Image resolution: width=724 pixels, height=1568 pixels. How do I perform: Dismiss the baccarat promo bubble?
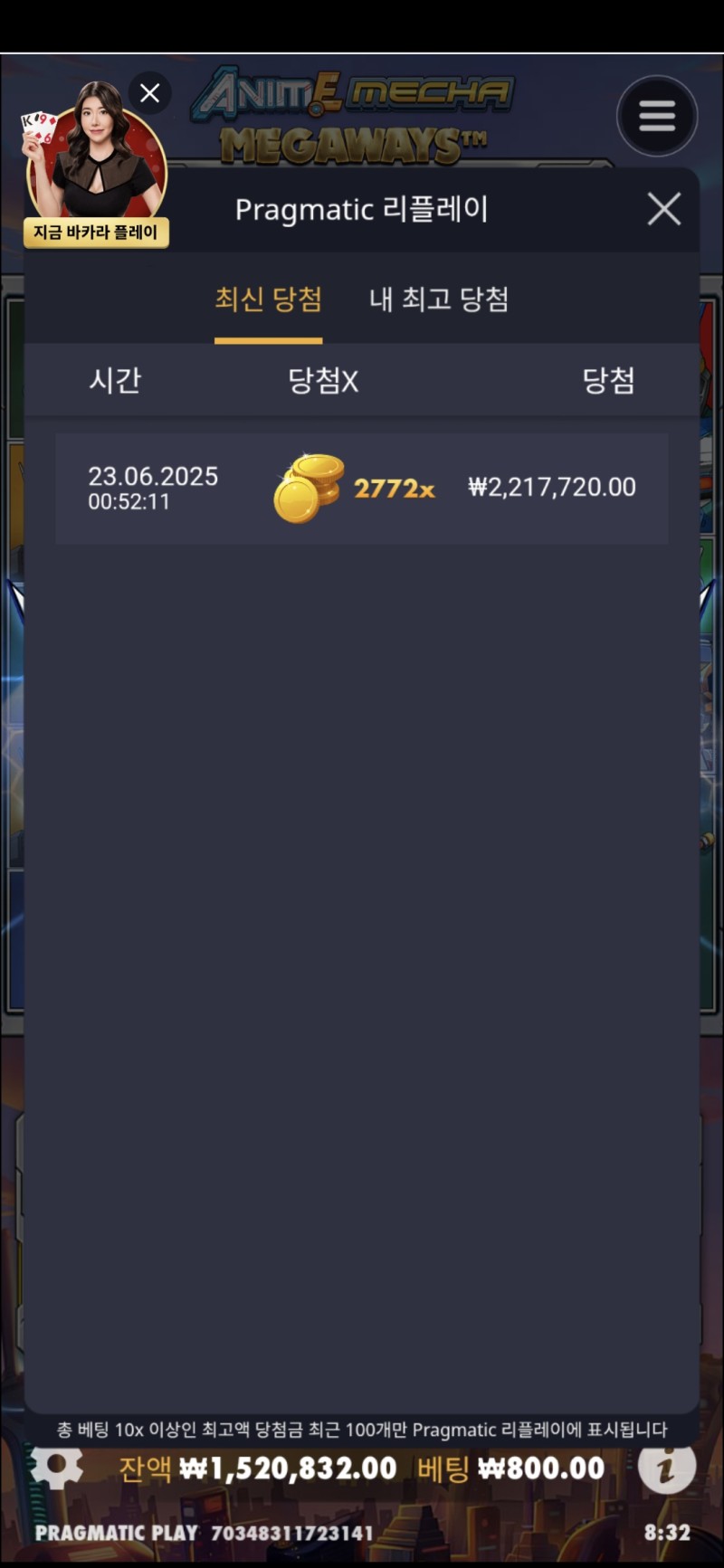tap(150, 93)
